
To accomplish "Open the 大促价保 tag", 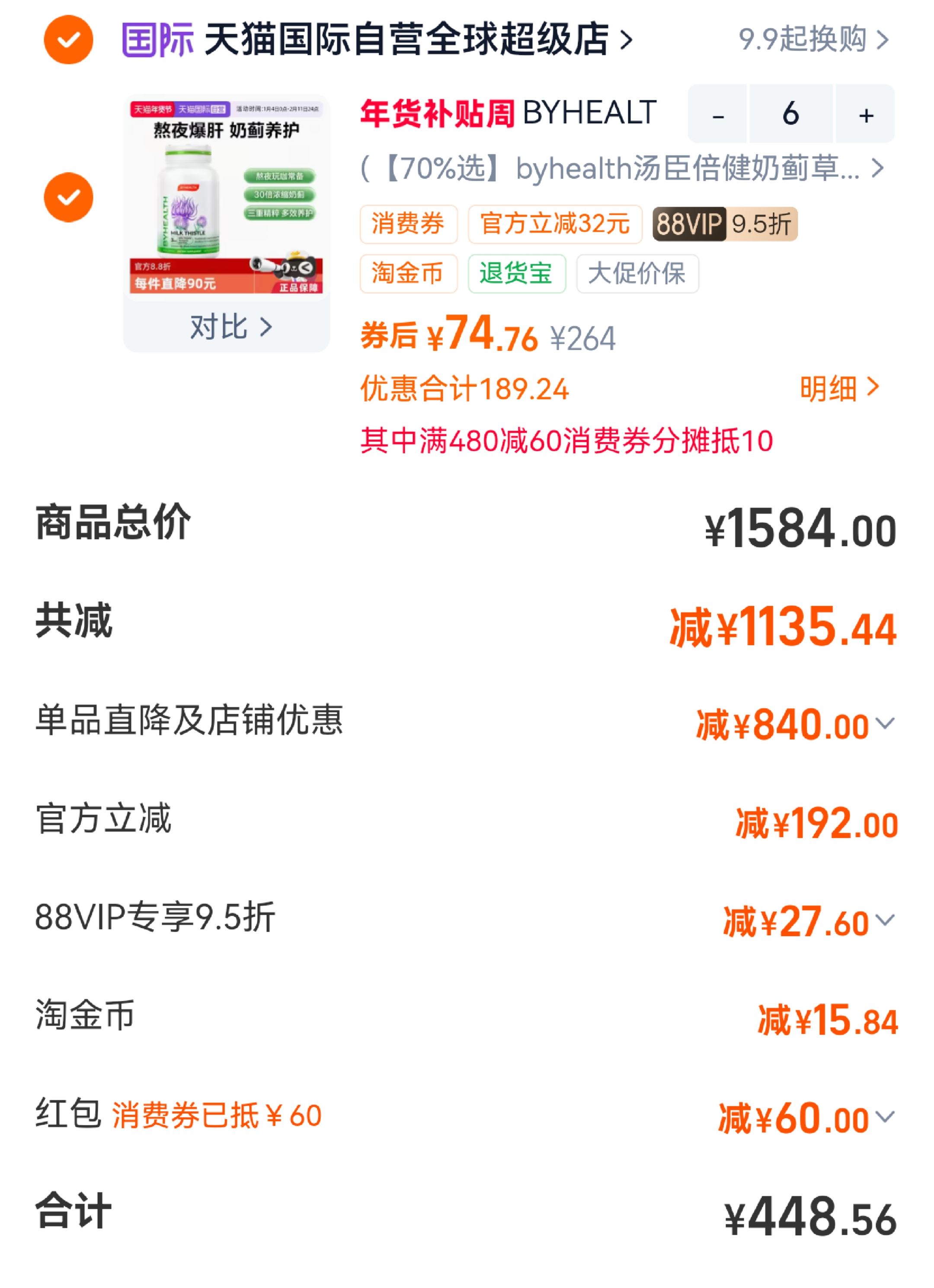I will coord(637,274).
